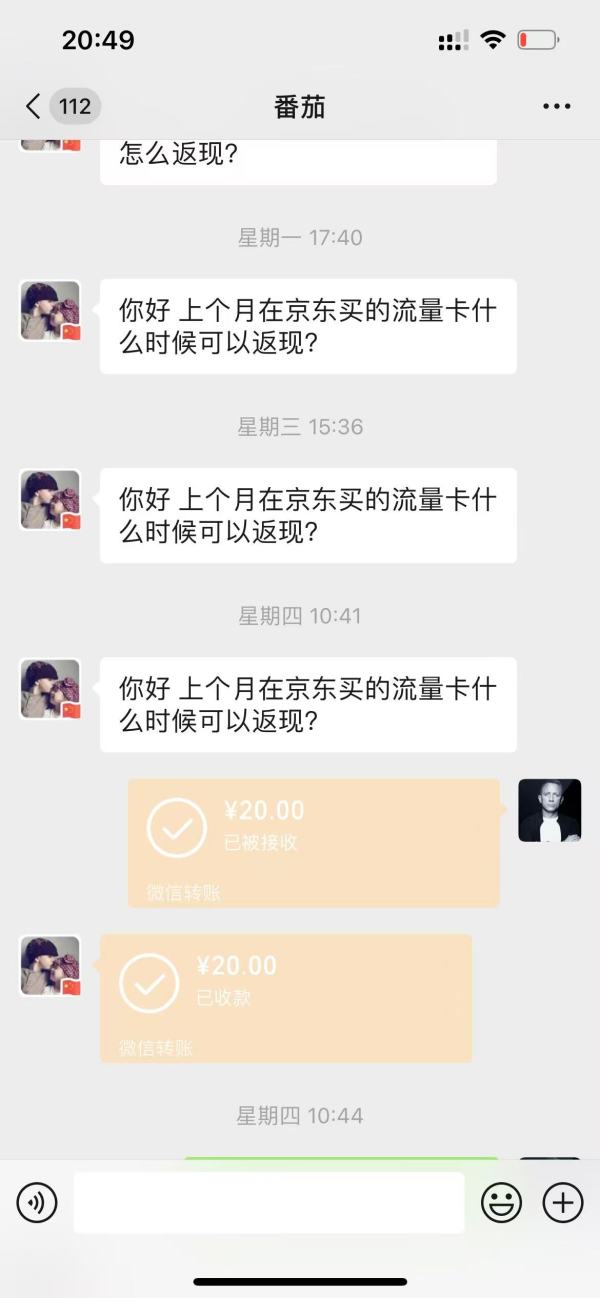The width and height of the screenshot is (600, 1298).
Task: Open the emoji picker
Action: (501, 1202)
